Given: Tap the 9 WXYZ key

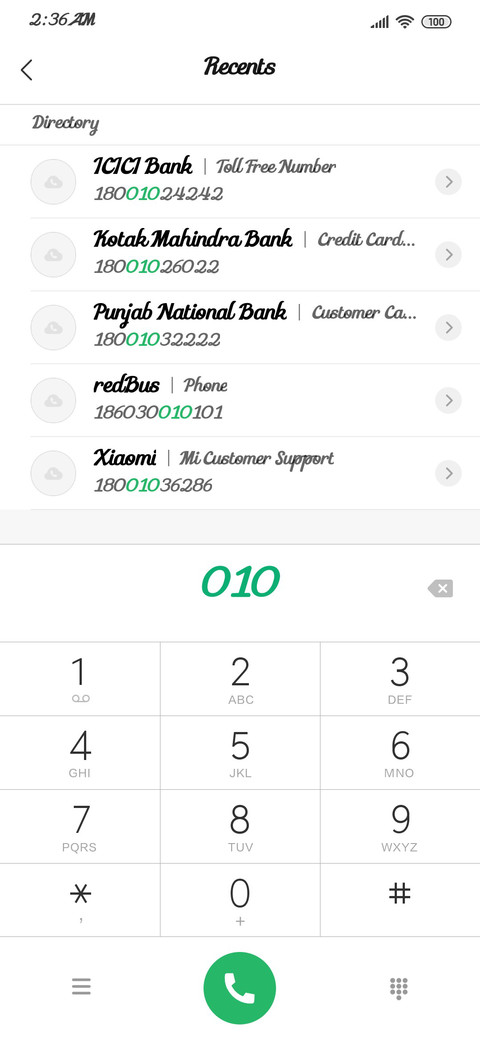Looking at the screenshot, I should (x=400, y=826).
